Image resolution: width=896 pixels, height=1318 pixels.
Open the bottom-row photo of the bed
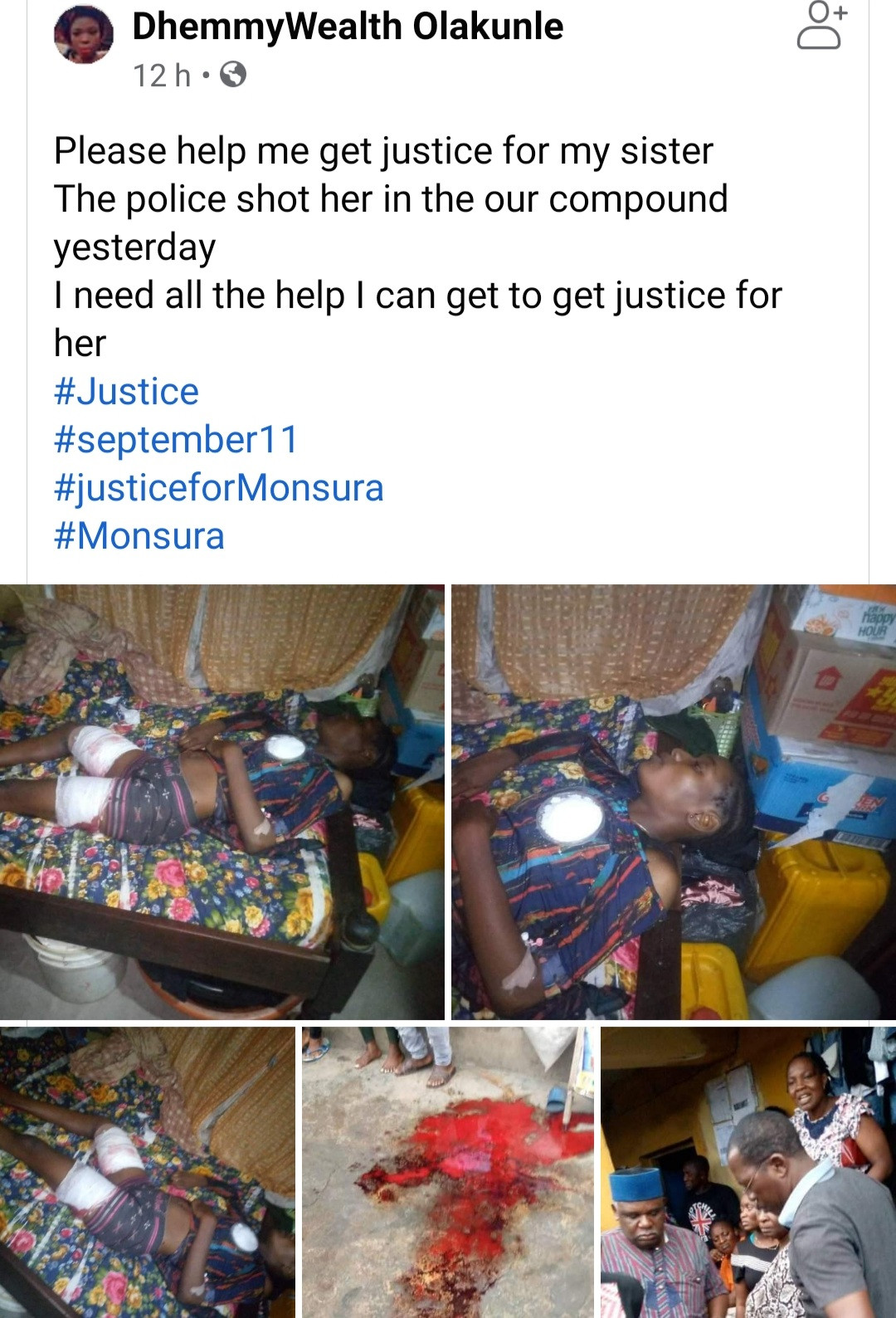click(x=147, y=1172)
